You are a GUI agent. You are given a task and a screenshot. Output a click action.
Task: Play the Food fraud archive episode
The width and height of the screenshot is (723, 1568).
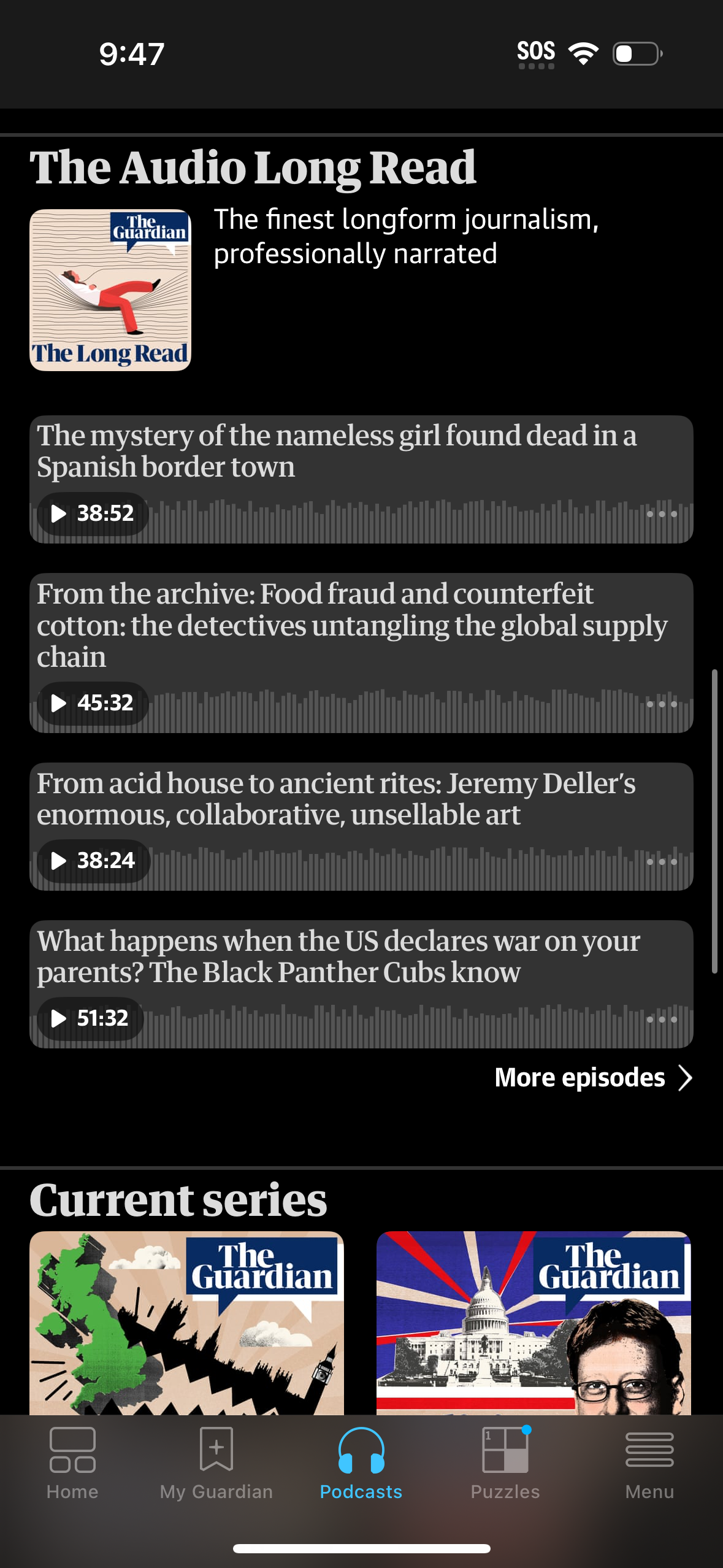(92, 703)
